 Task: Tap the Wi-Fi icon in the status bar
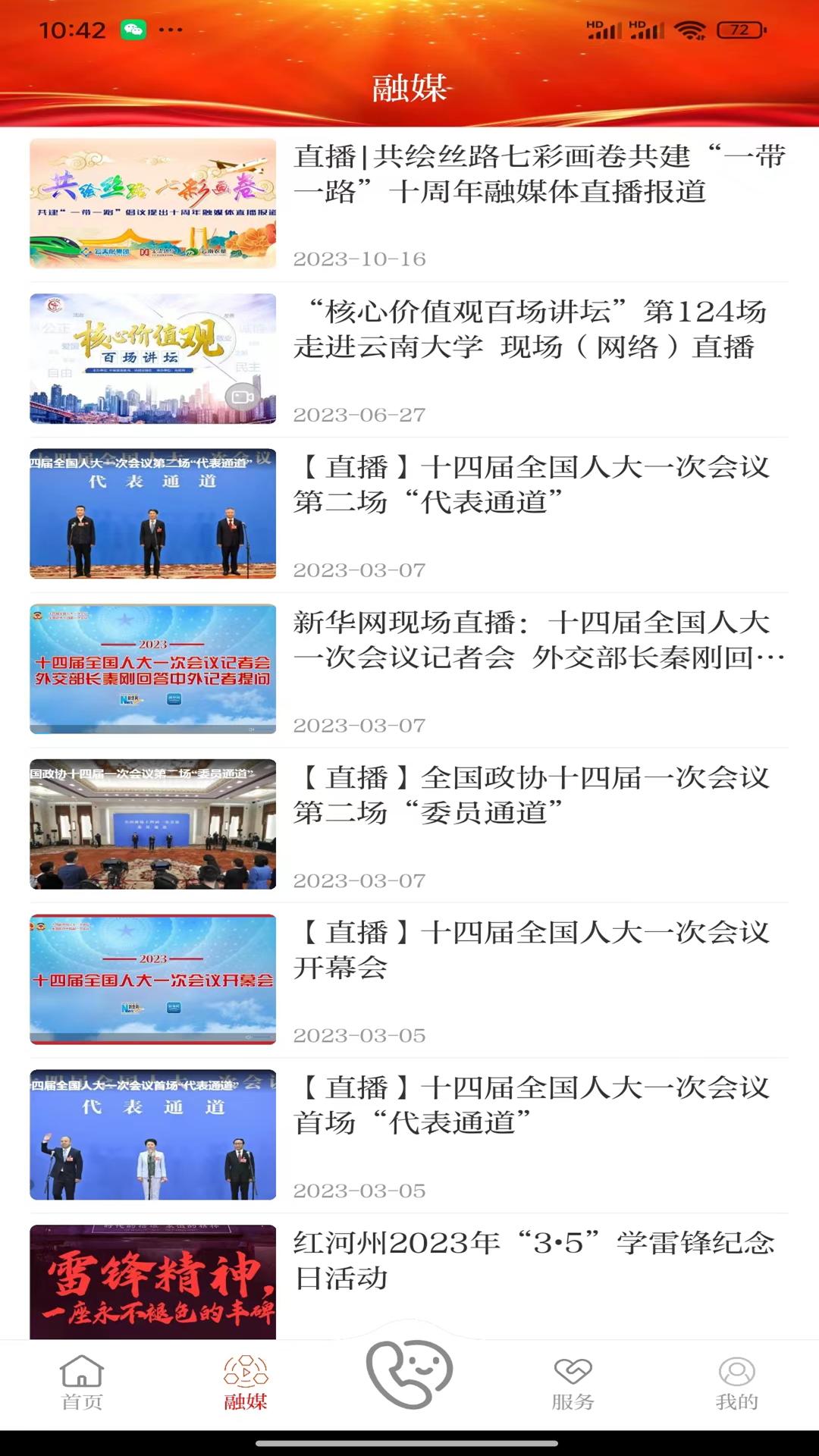point(692,29)
